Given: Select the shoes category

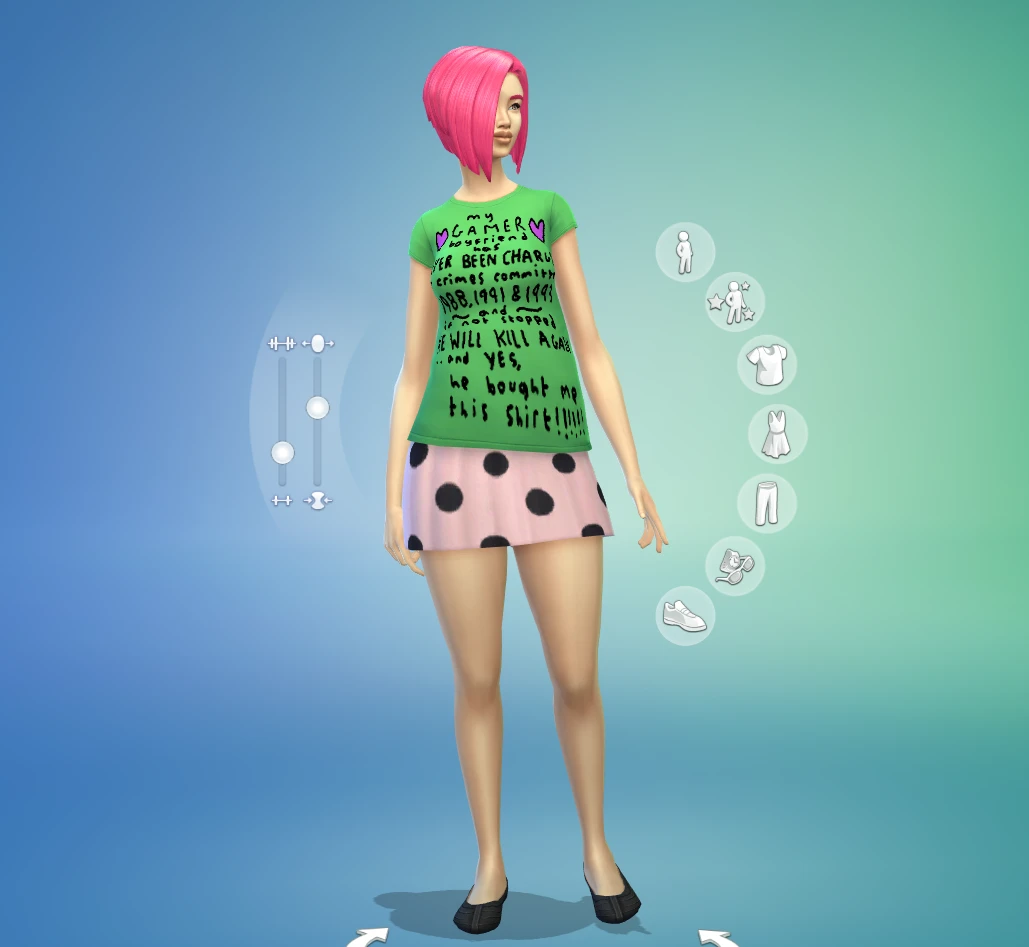Looking at the screenshot, I should pos(685,615).
